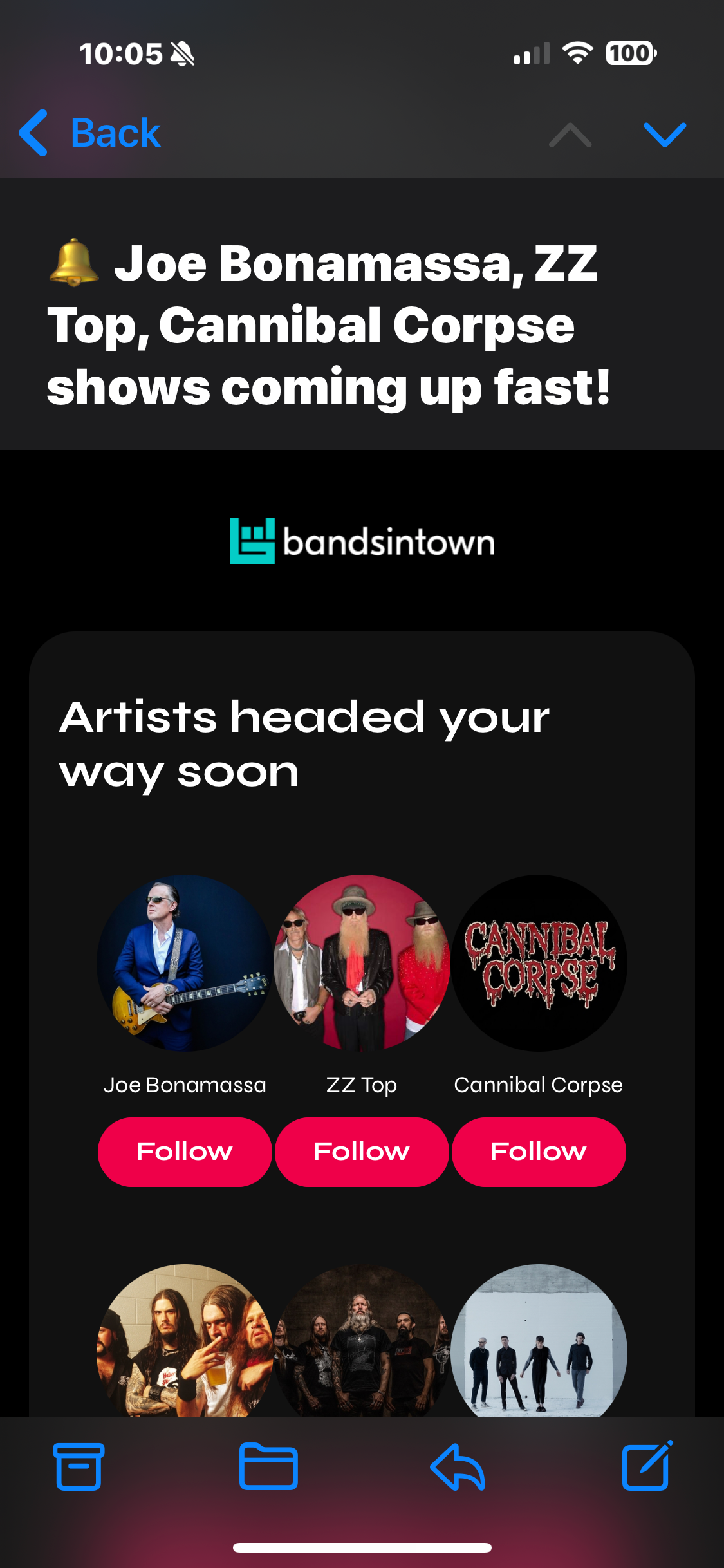Go back to the mailbox list
724x1568 pixels.
(x=90, y=133)
